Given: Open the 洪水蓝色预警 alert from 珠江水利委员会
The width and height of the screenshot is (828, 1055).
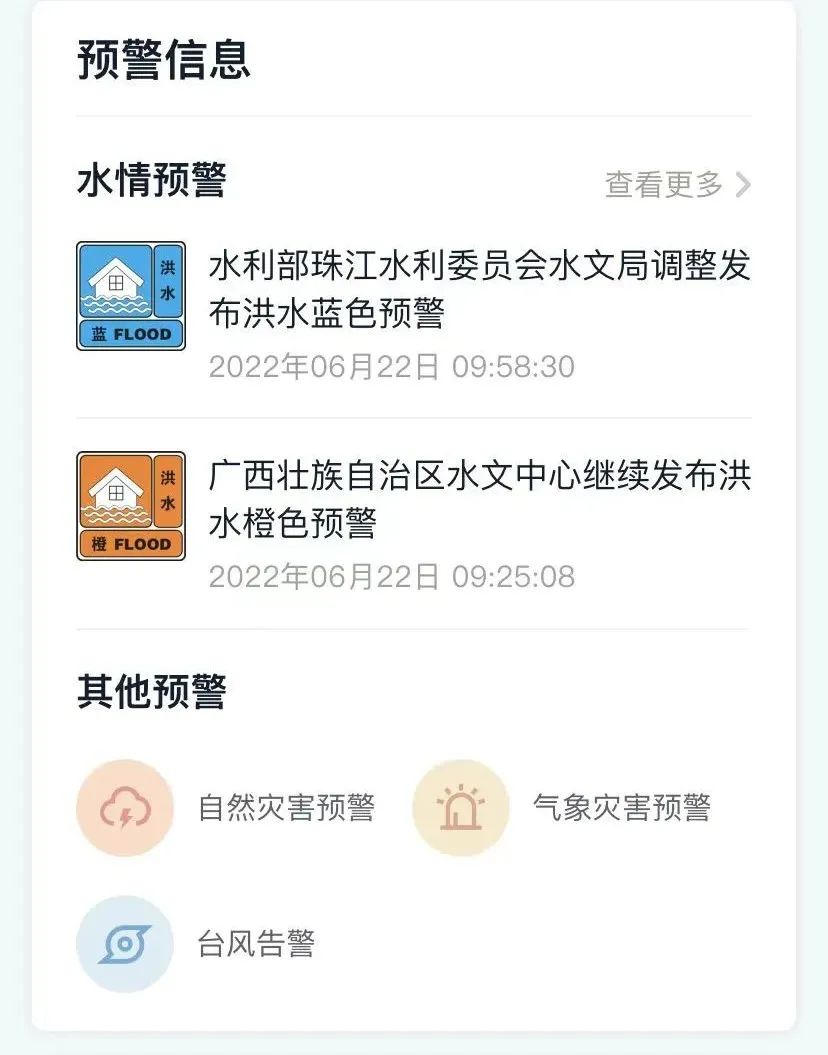Looking at the screenshot, I should coord(479,290).
